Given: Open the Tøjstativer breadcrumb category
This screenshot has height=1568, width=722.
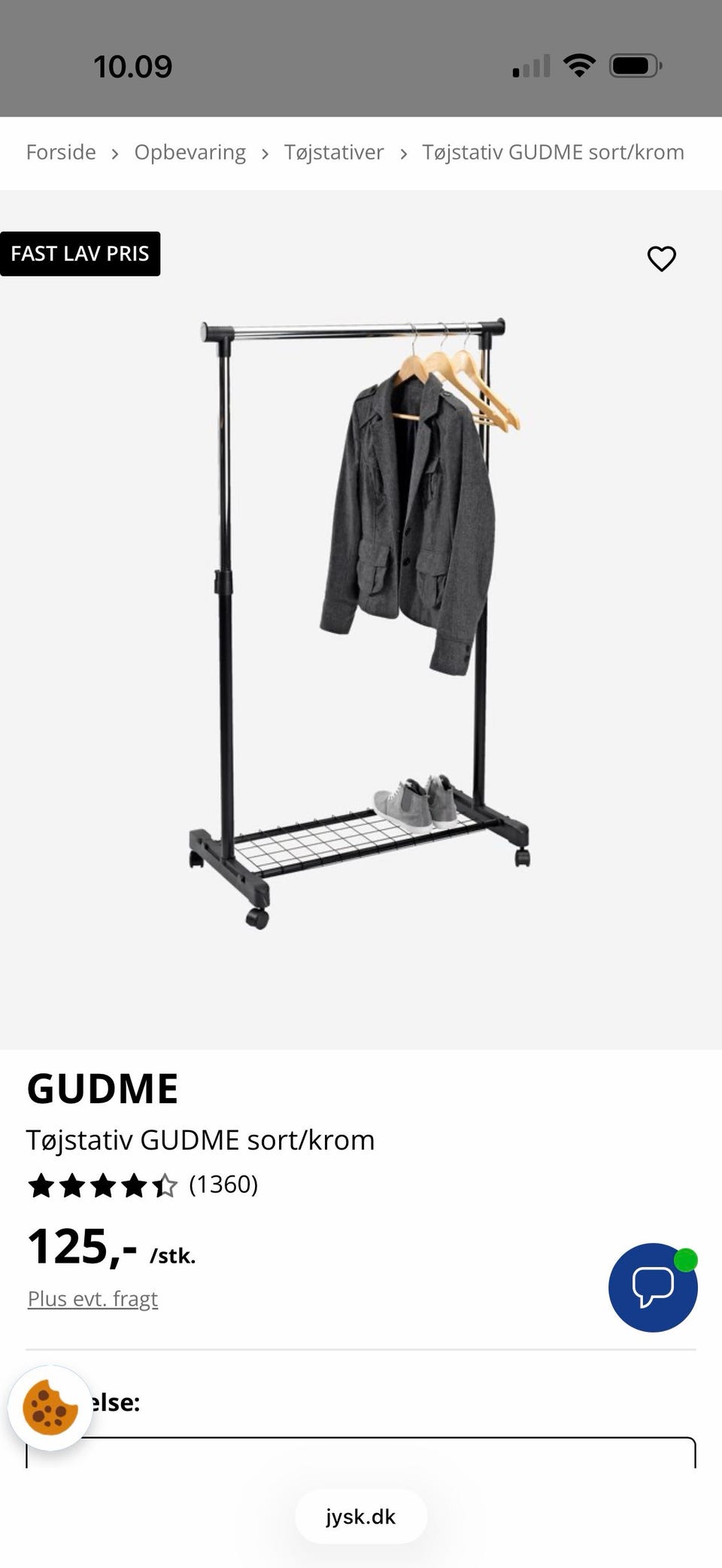Looking at the screenshot, I should pyautogui.click(x=334, y=151).
